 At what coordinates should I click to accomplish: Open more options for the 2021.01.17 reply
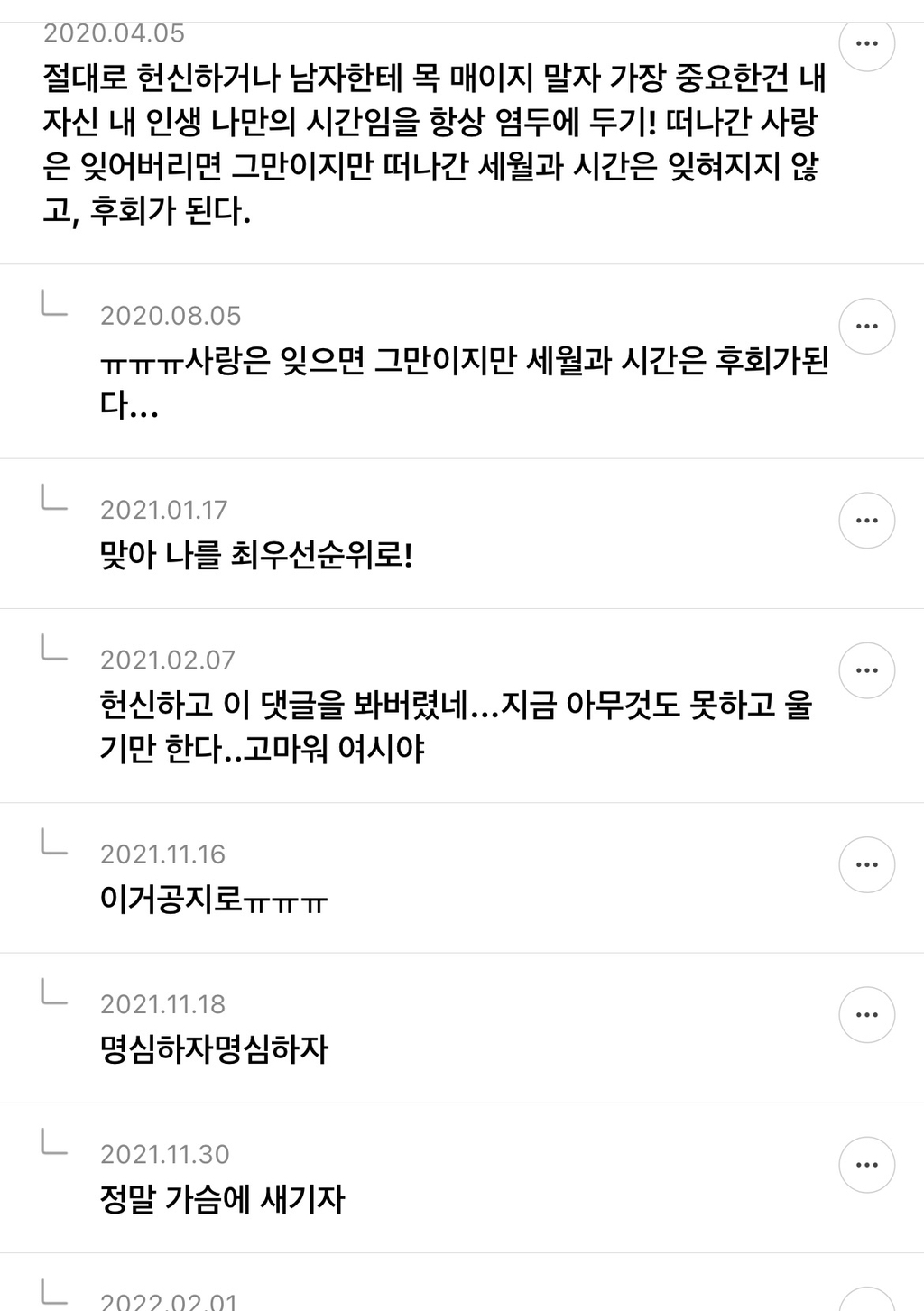[x=866, y=520]
